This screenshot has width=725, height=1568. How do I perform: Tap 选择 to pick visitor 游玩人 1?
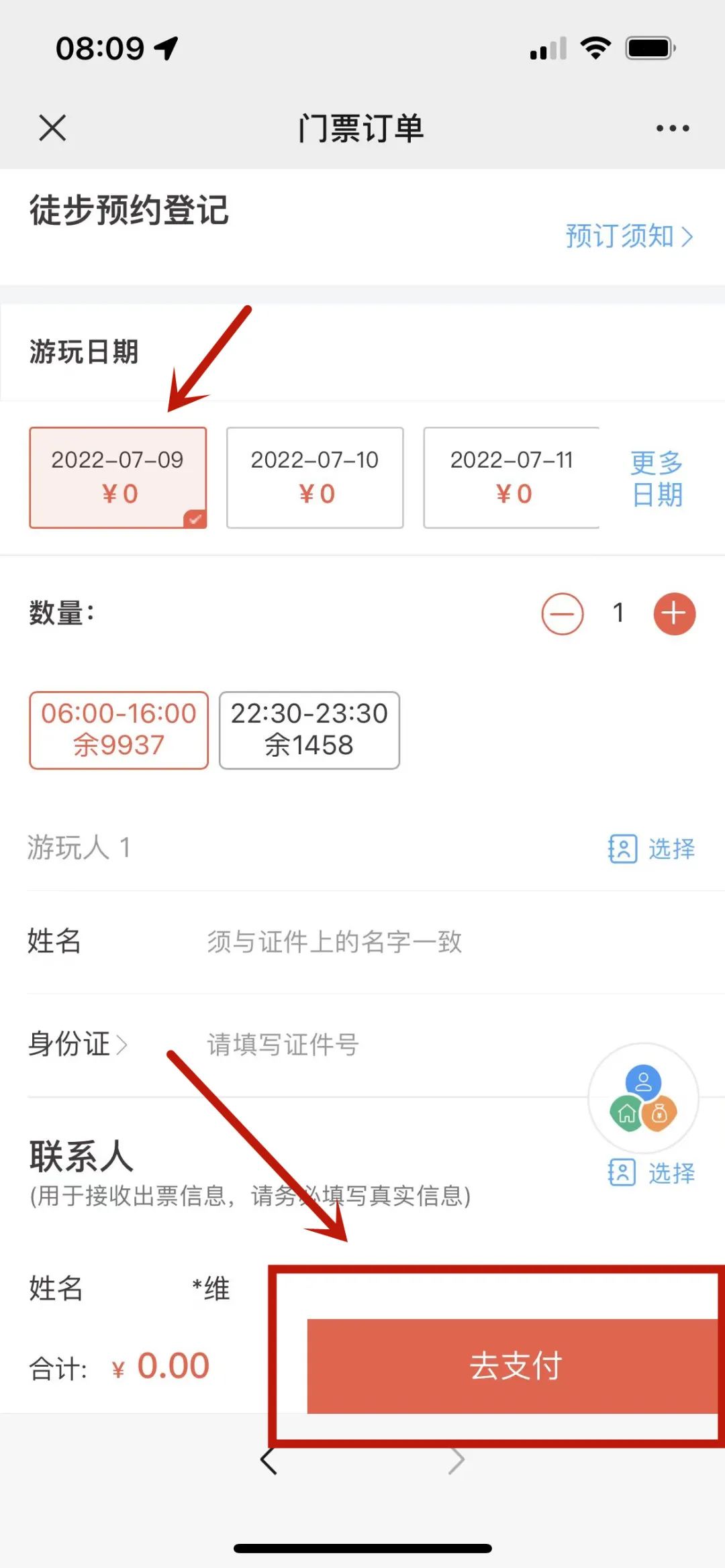pos(652,849)
